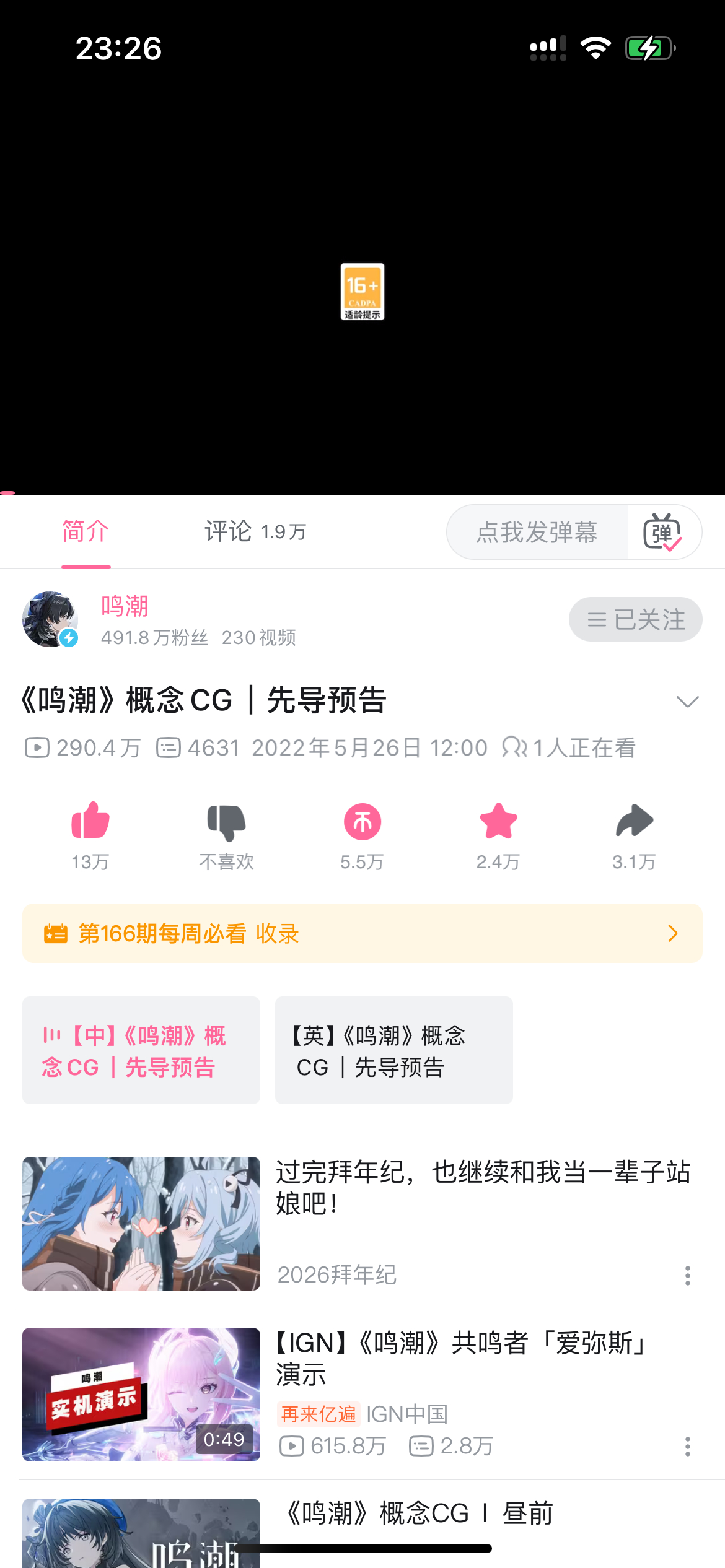Like the video with 13万 likes
Viewport: 725px width, 1568px height.
point(90,822)
